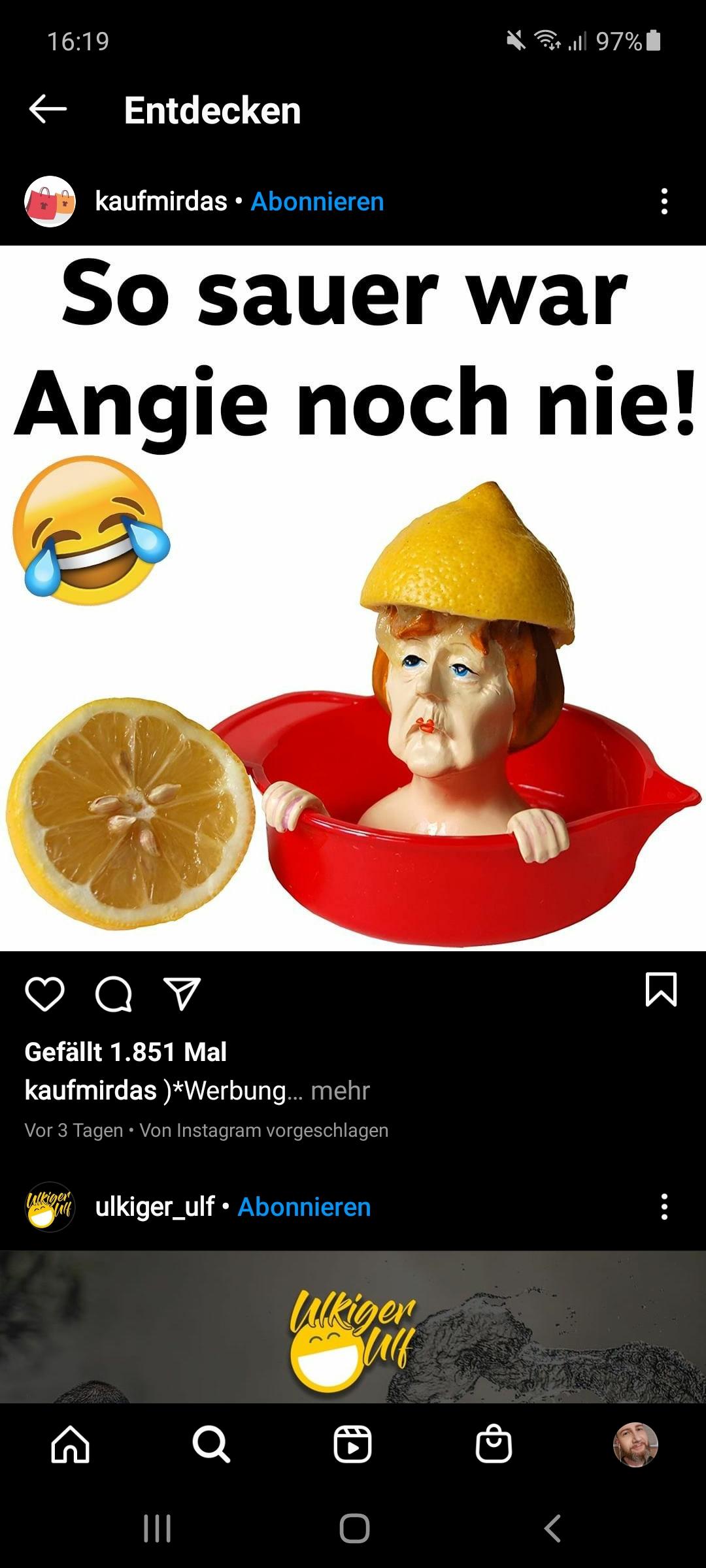Subscribe to ulkiger_ulf via Abonnieren

point(304,1207)
